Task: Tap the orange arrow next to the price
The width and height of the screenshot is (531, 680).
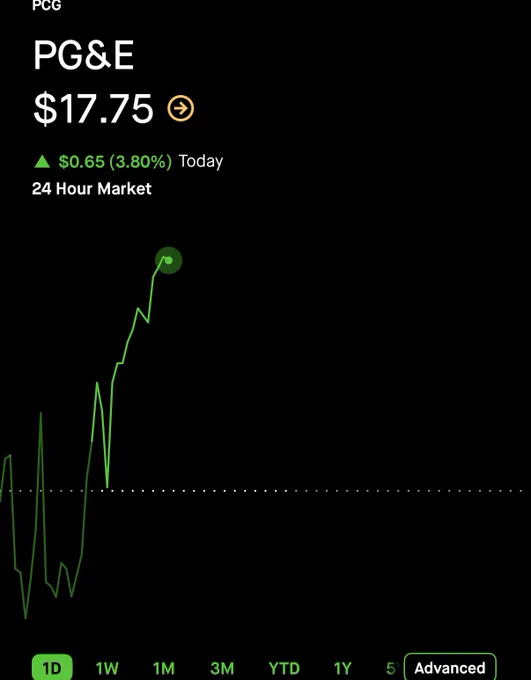Action: pyautogui.click(x=180, y=108)
